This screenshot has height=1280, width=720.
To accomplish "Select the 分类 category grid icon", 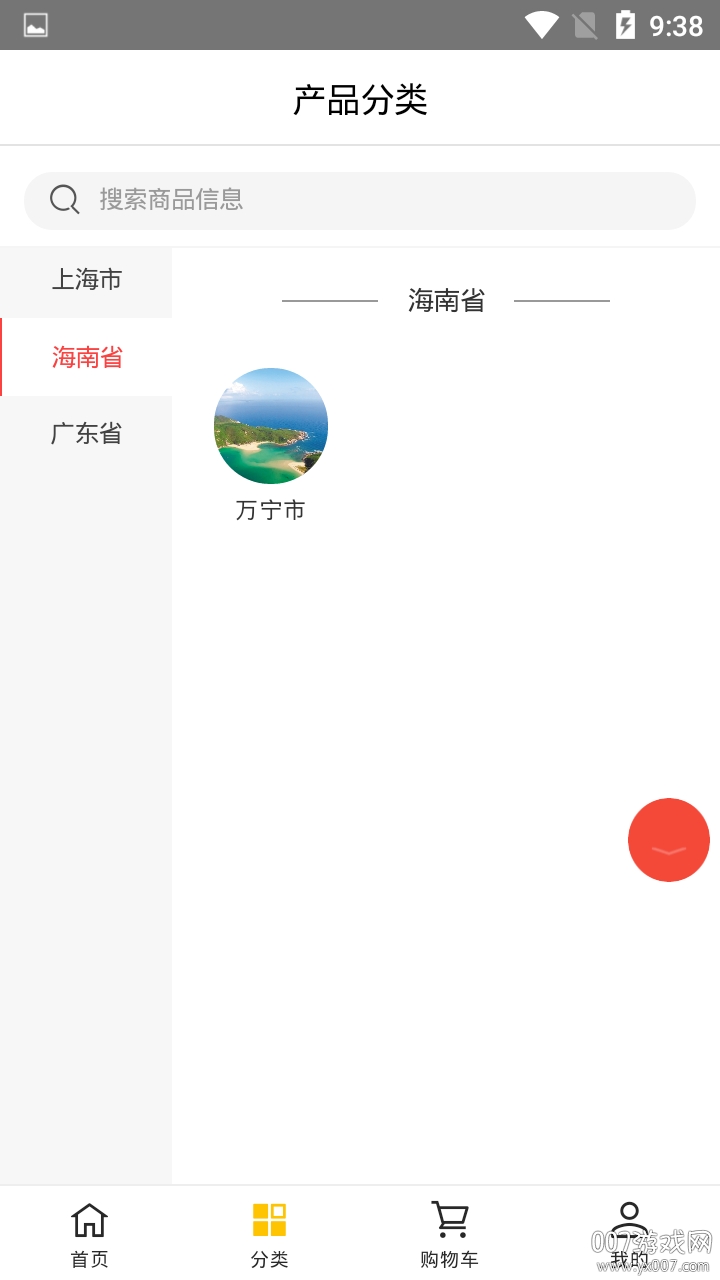I will 269,1219.
